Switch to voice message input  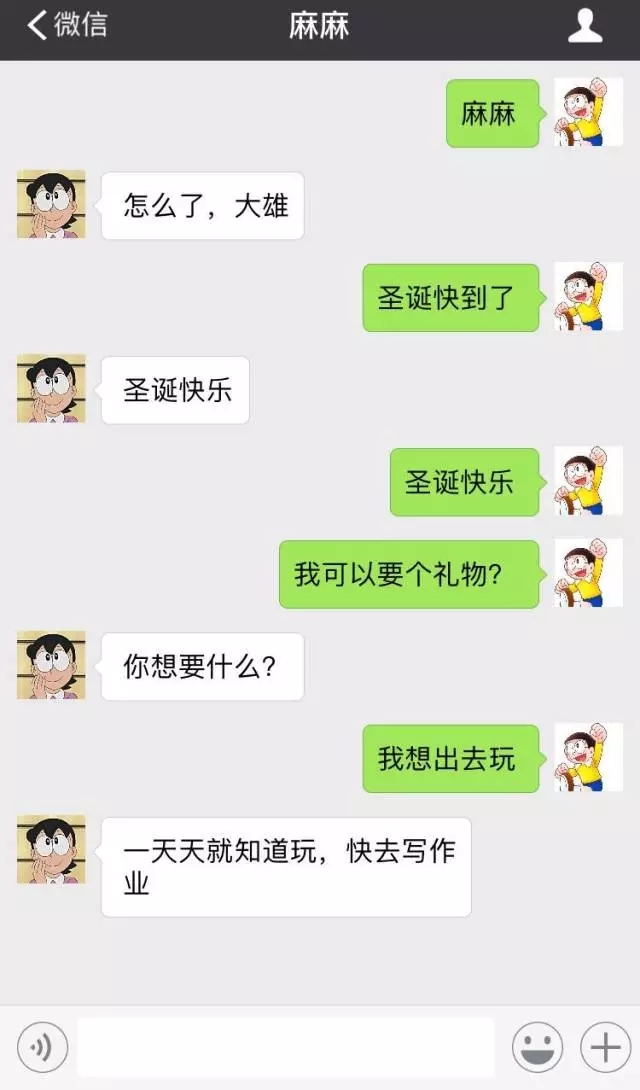[x=42, y=1047]
